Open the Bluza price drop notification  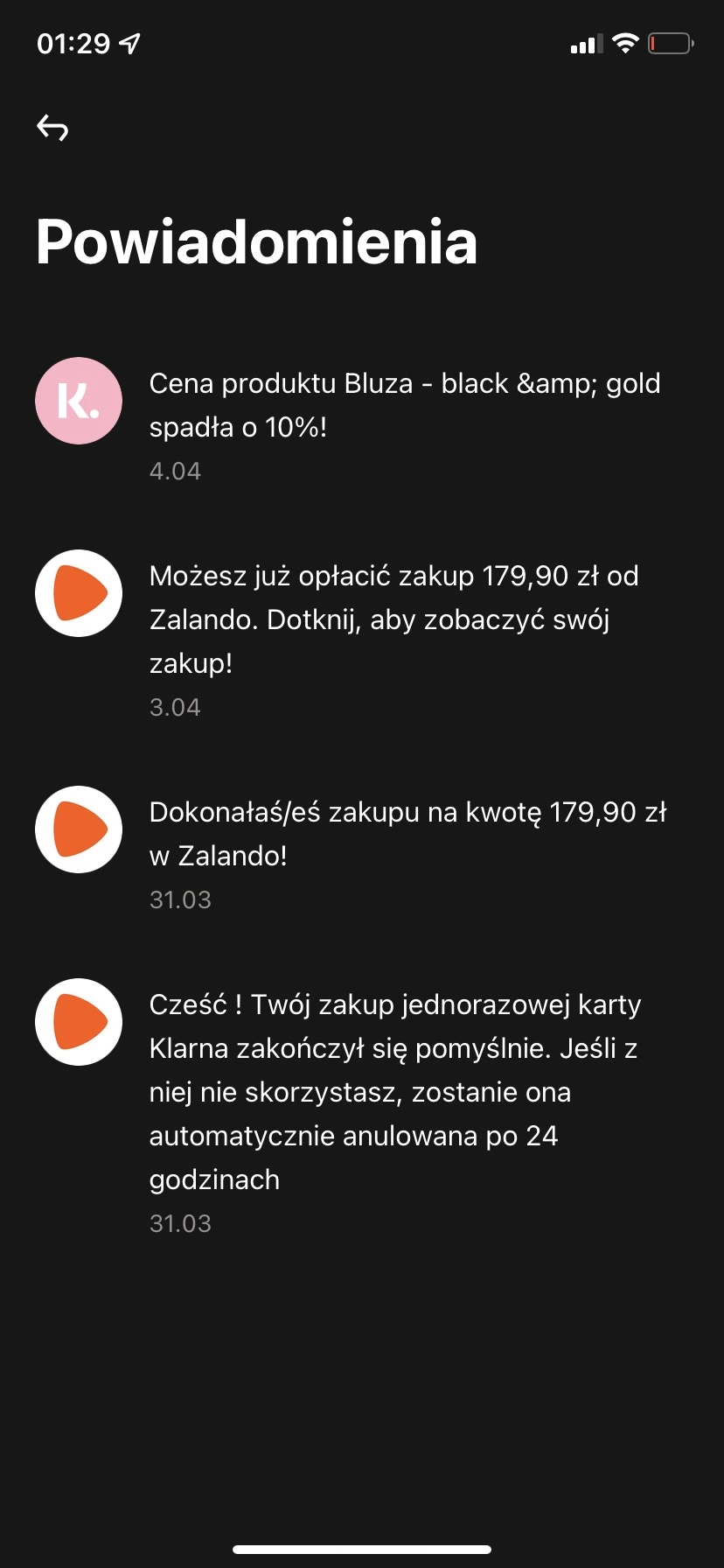click(404, 405)
